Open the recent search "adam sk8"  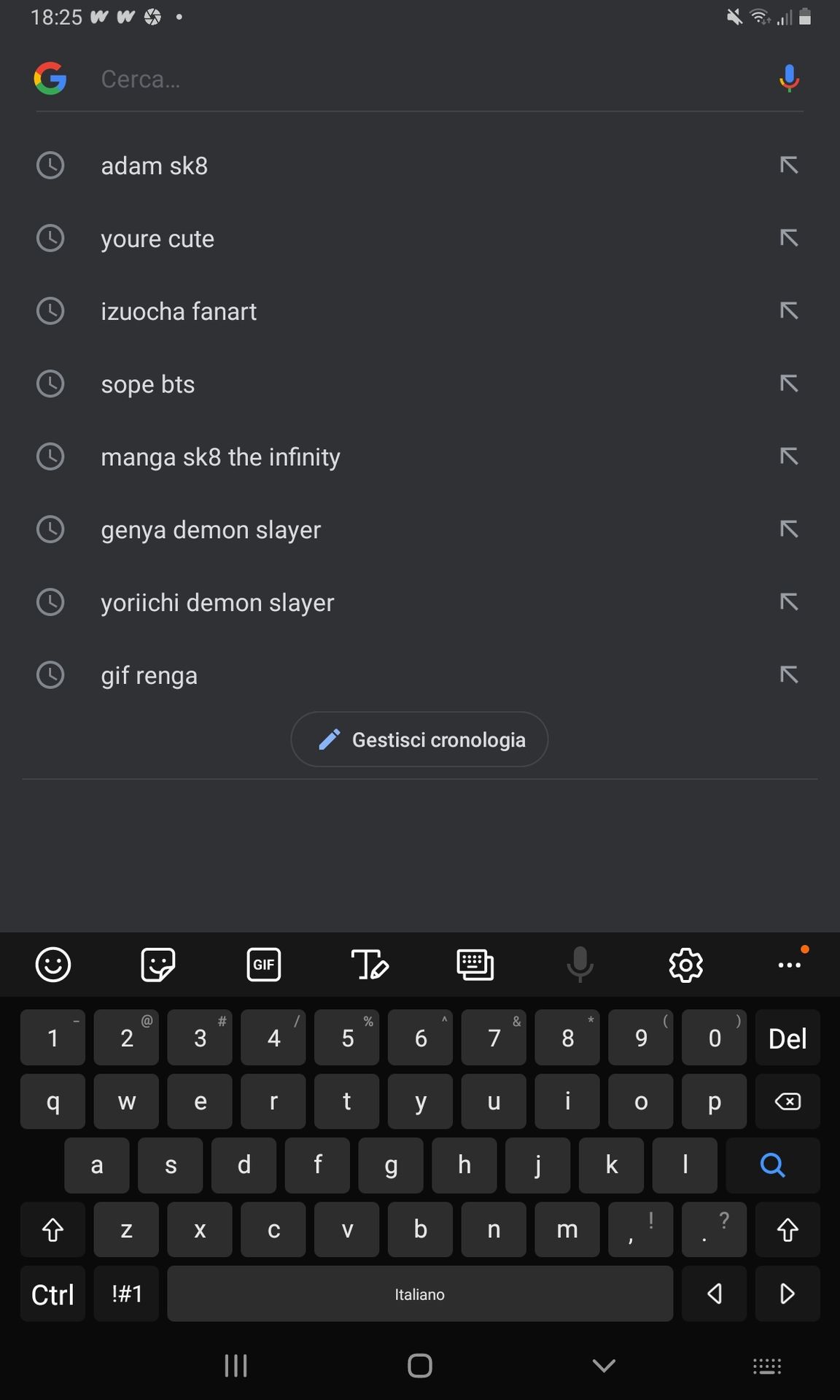coord(419,166)
